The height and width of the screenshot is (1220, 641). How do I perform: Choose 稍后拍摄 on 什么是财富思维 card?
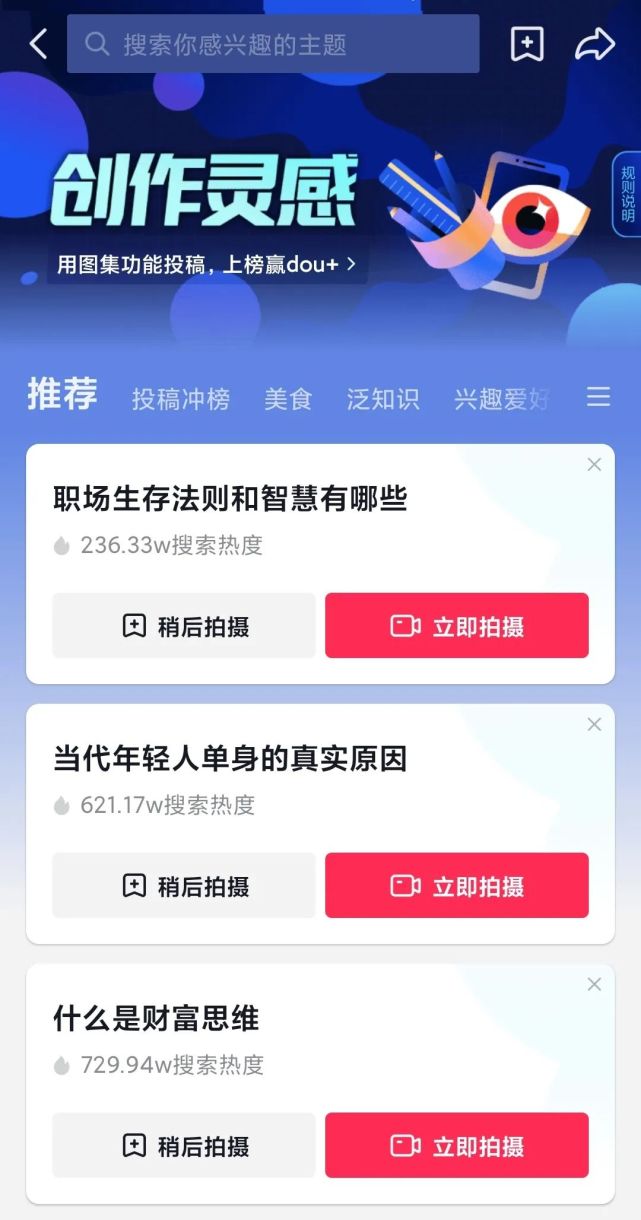tap(184, 1146)
